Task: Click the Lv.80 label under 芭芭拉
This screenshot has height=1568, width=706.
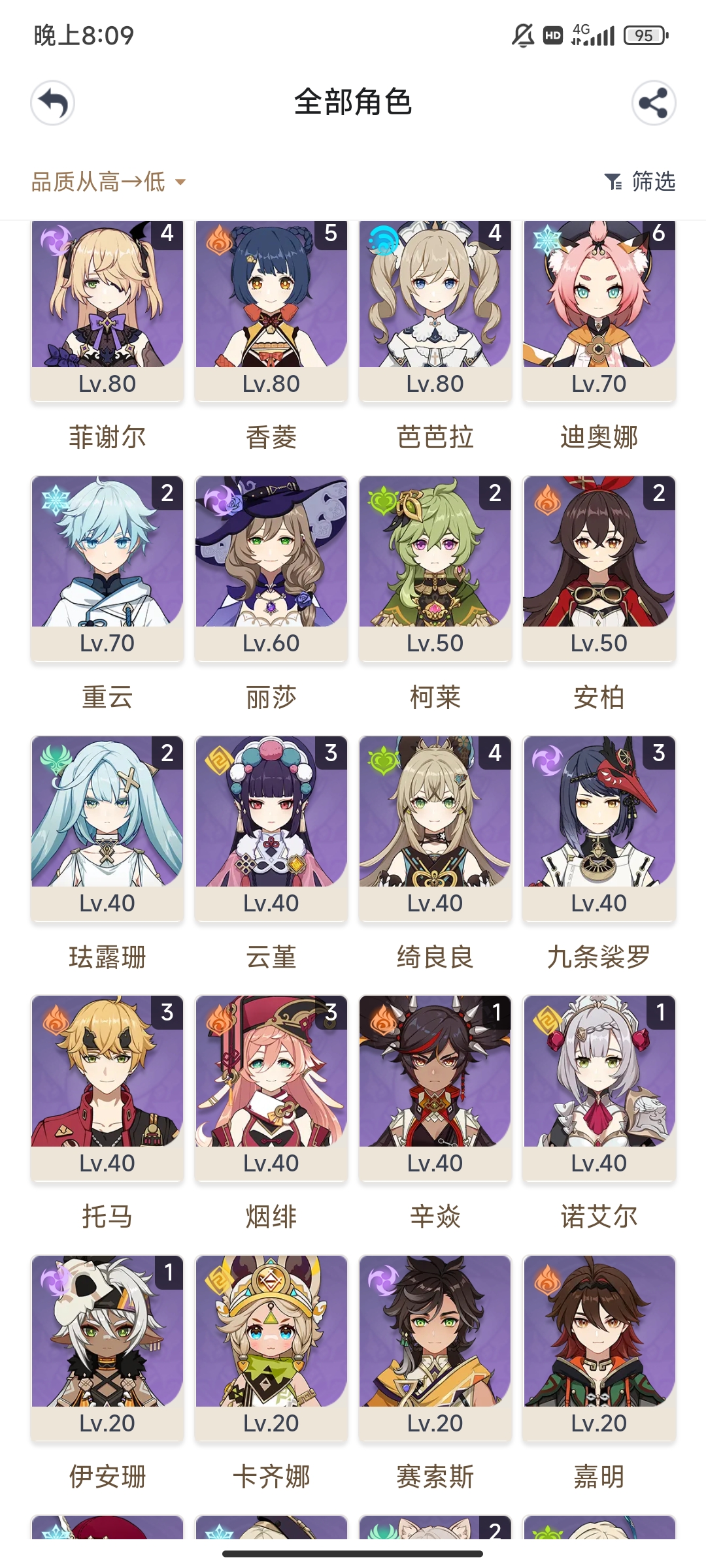Action: [x=435, y=384]
